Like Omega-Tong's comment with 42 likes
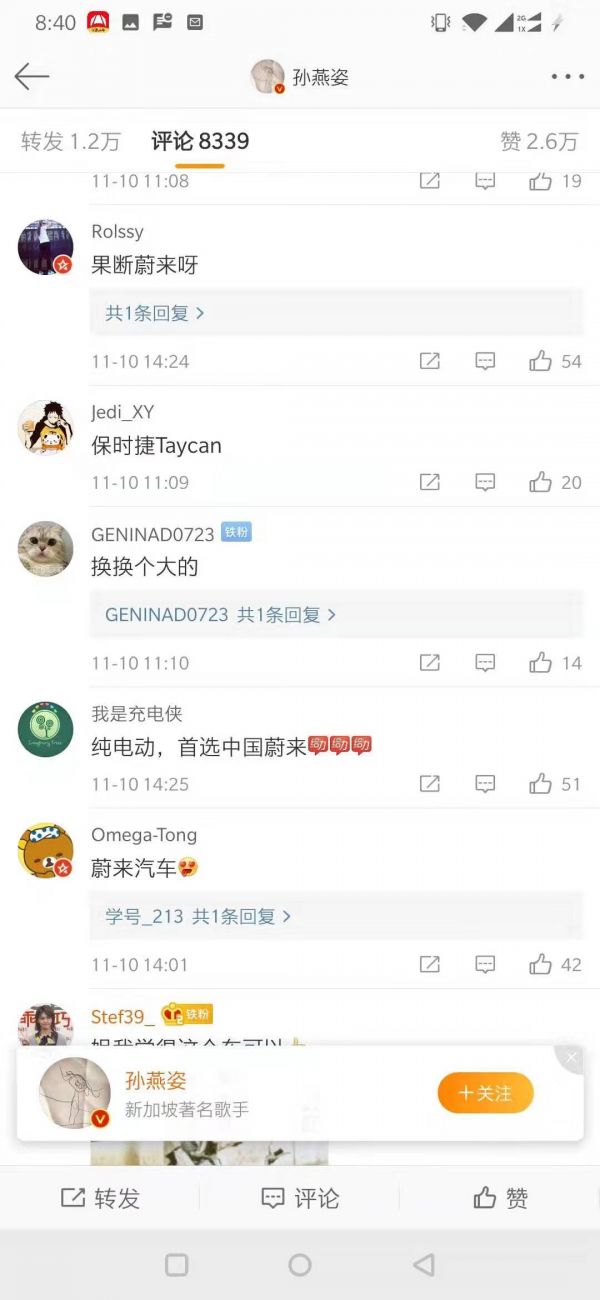 point(541,965)
